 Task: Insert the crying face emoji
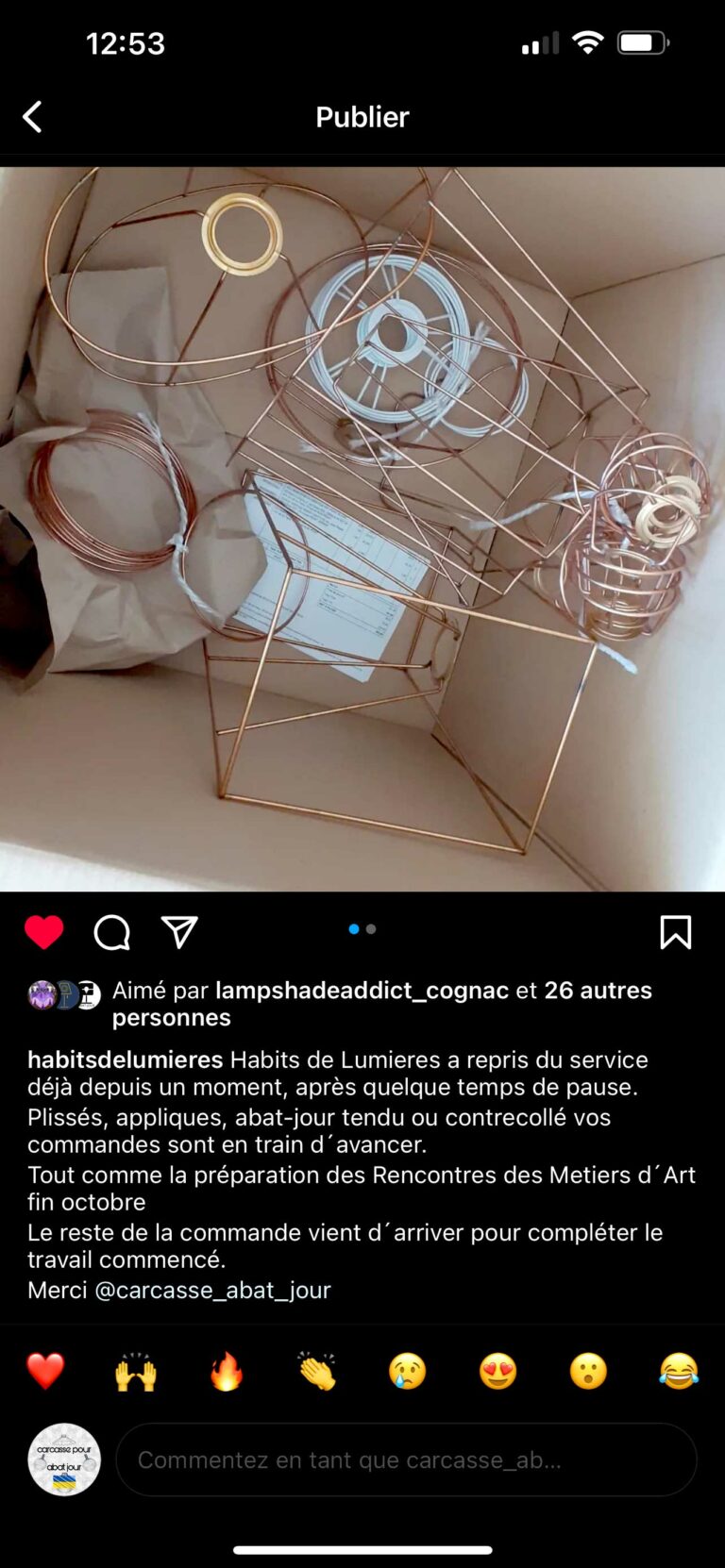click(x=408, y=1371)
